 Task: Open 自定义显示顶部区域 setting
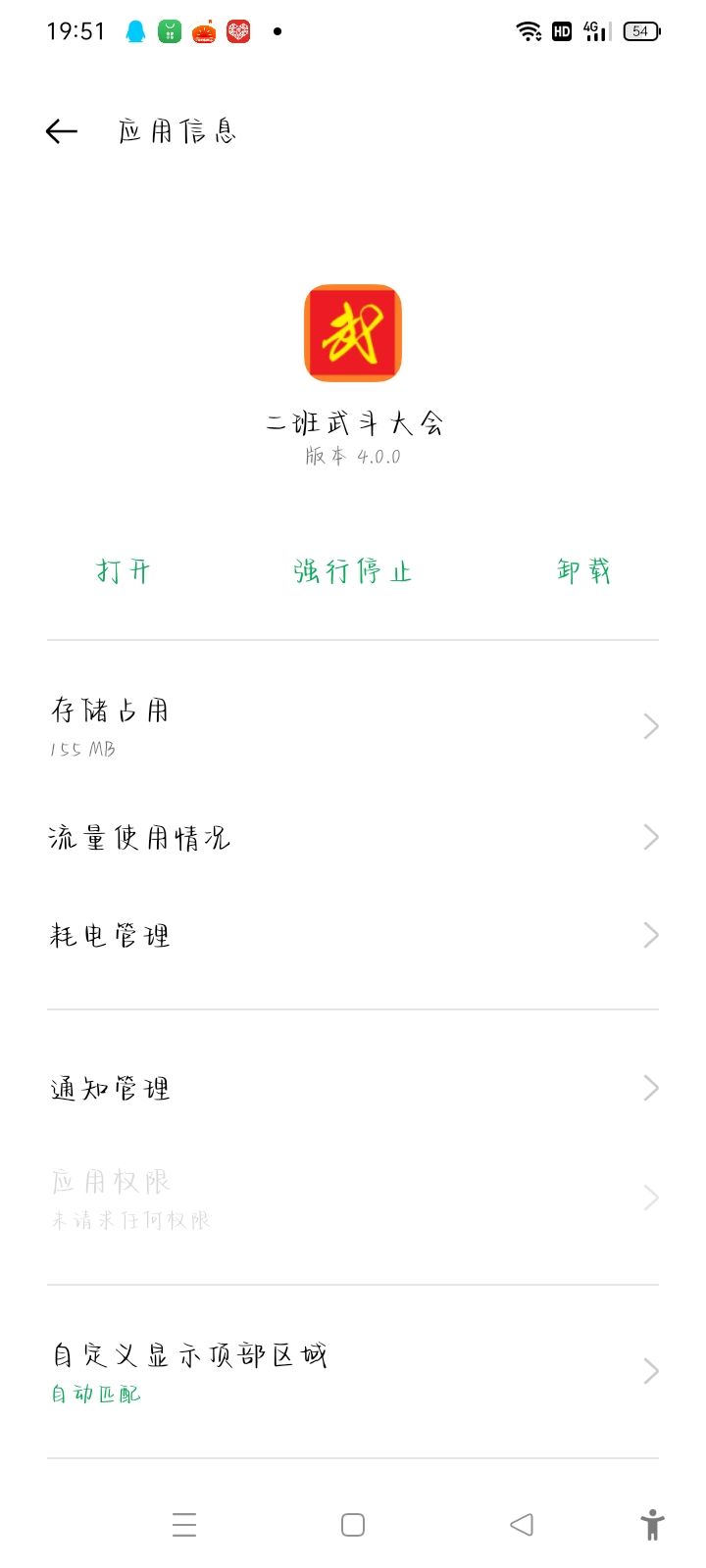[x=353, y=1371]
